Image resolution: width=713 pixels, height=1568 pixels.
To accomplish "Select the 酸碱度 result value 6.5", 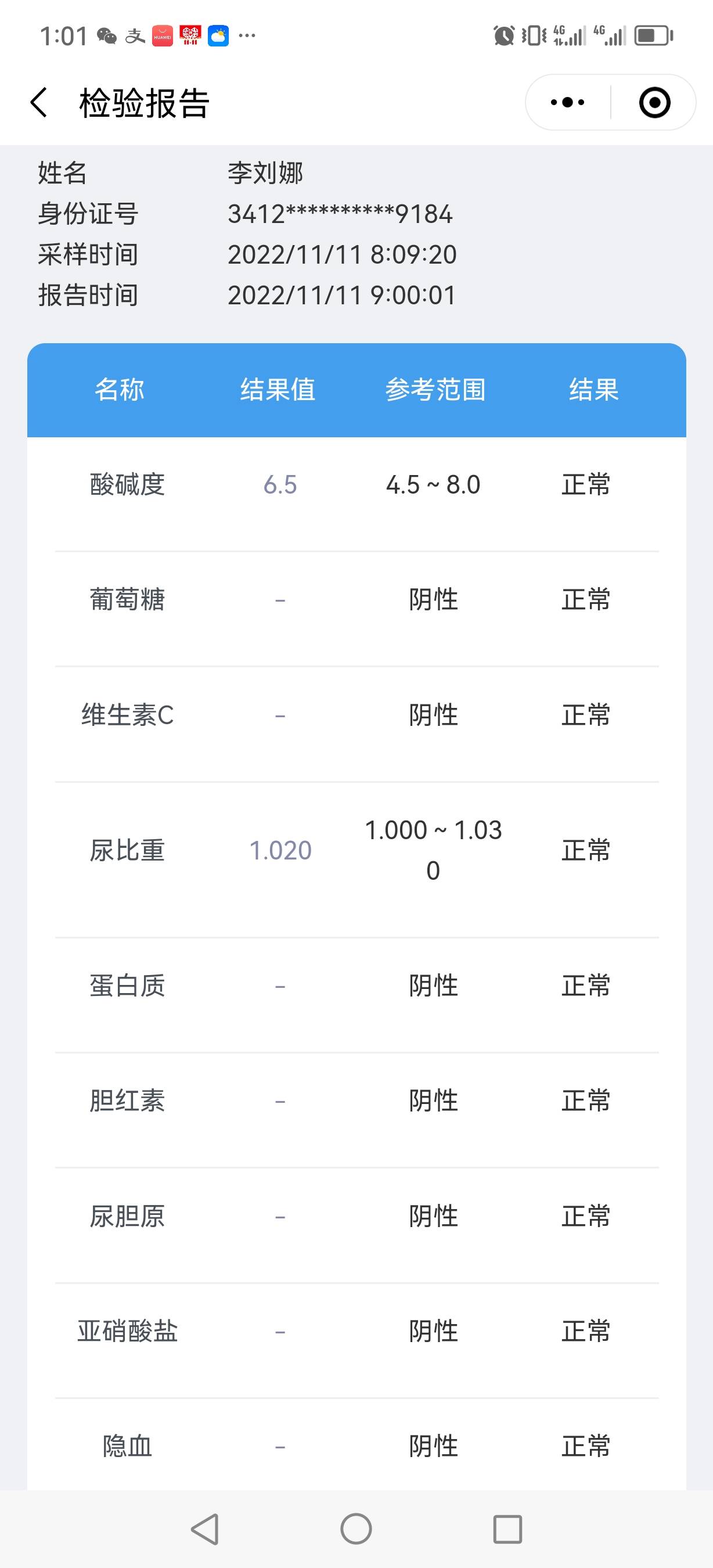I will 280,484.
